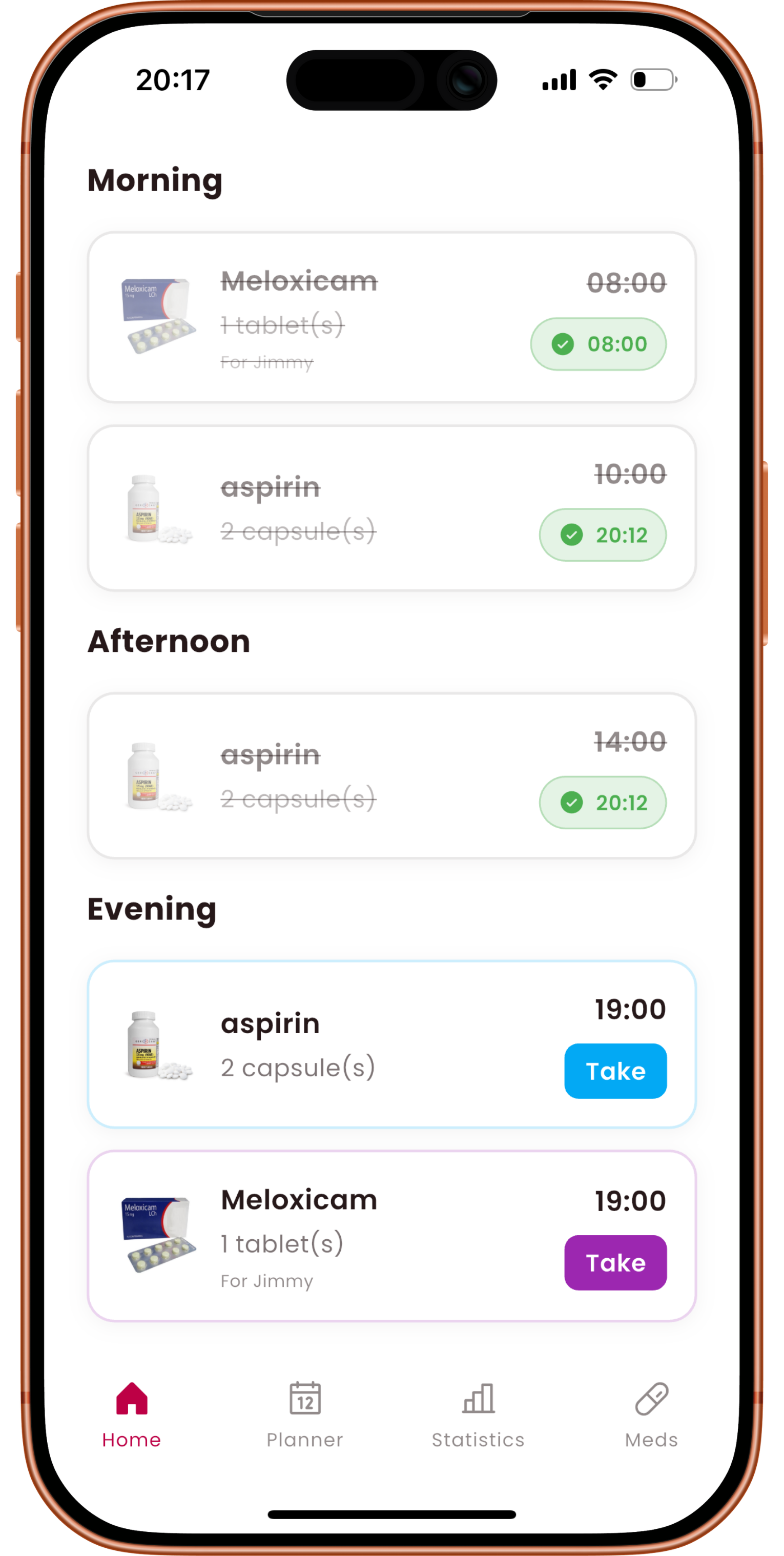This screenshot has height=1556, width=784.
Task: Click the checkmark on the 10:00 aspirin dose
Action: pyautogui.click(x=571, y=535)
